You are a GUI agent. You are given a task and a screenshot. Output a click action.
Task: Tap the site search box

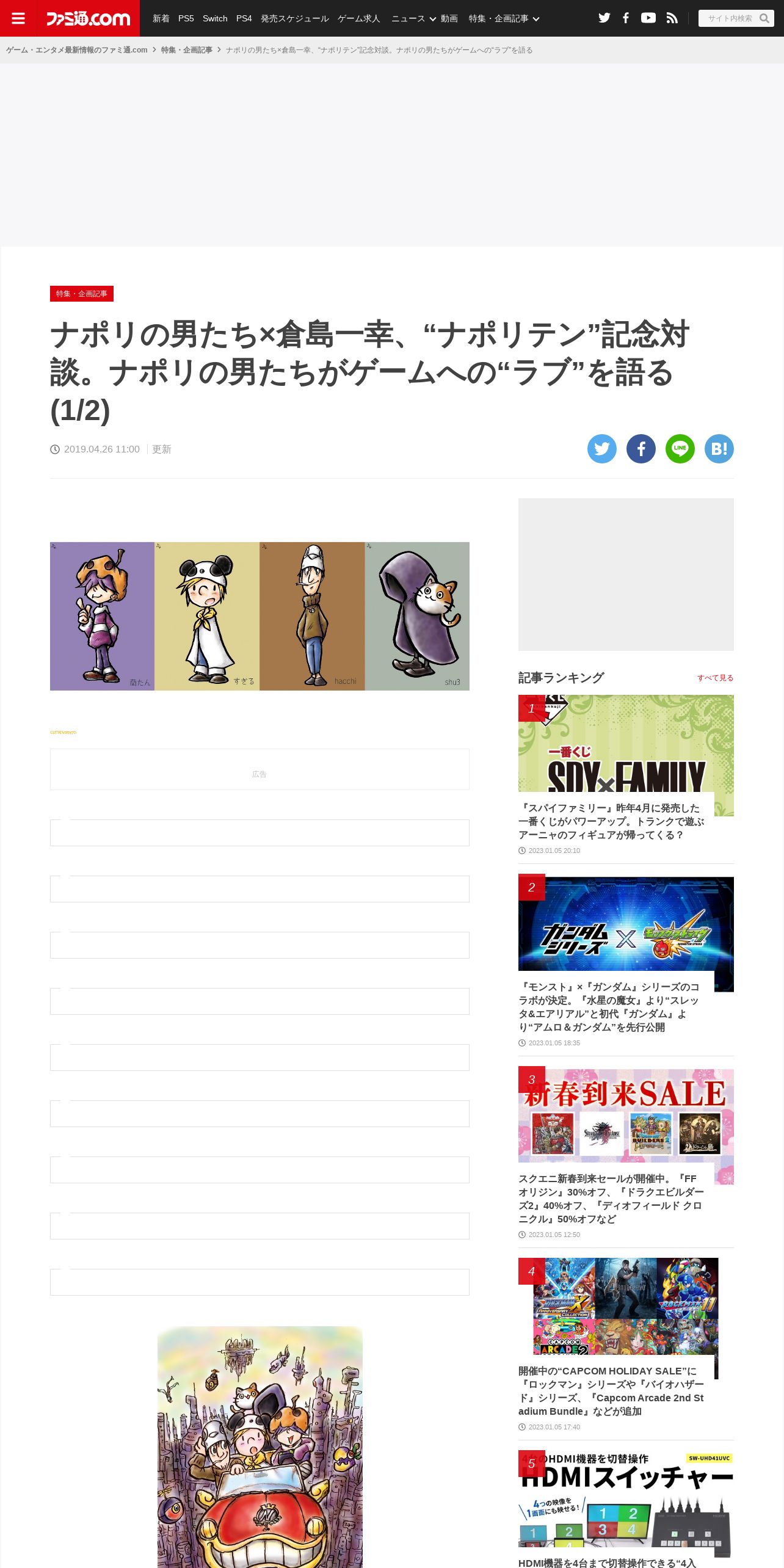coord(736,18)
